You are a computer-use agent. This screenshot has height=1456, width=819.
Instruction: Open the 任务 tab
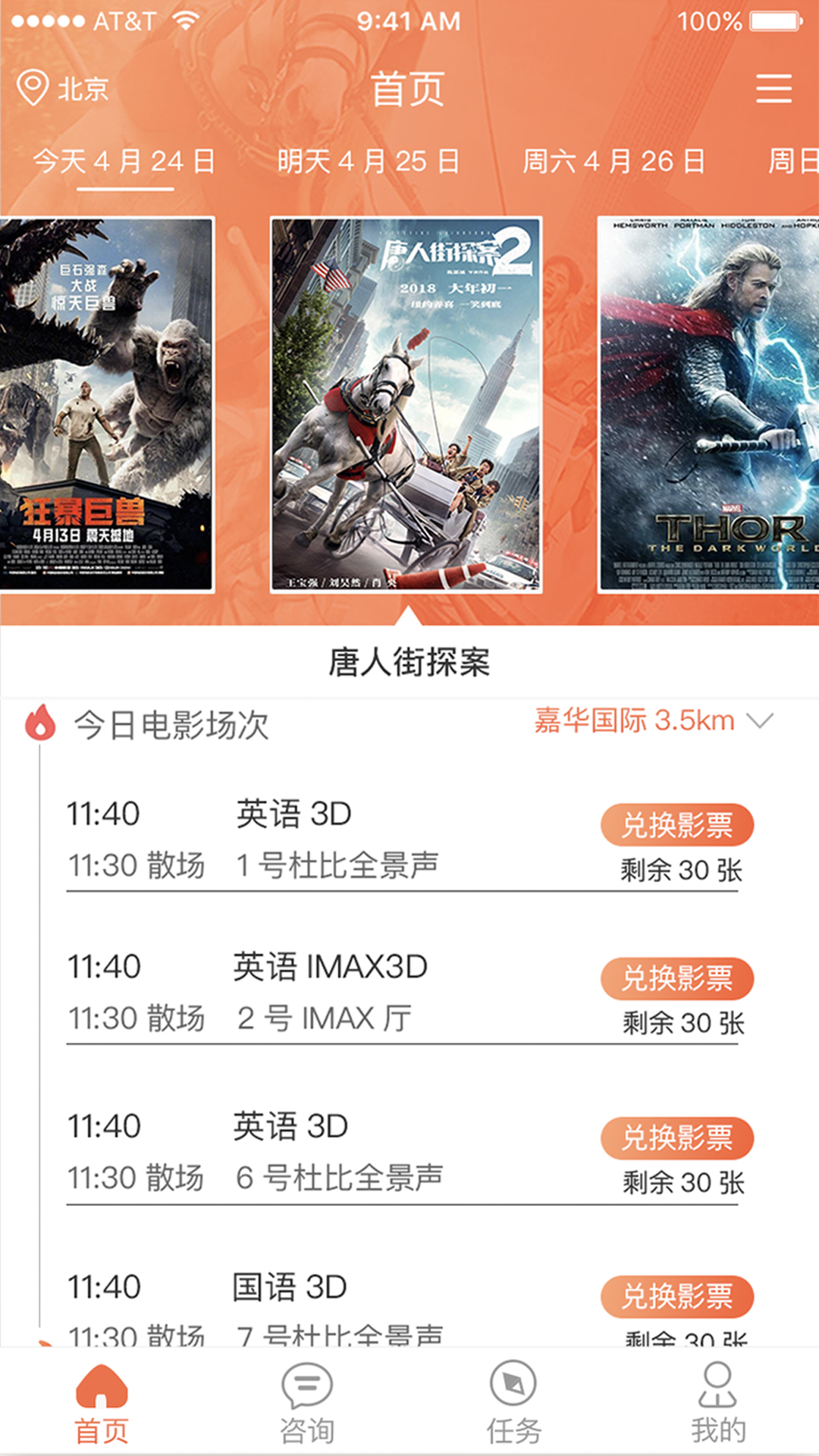coord(513,1403)
